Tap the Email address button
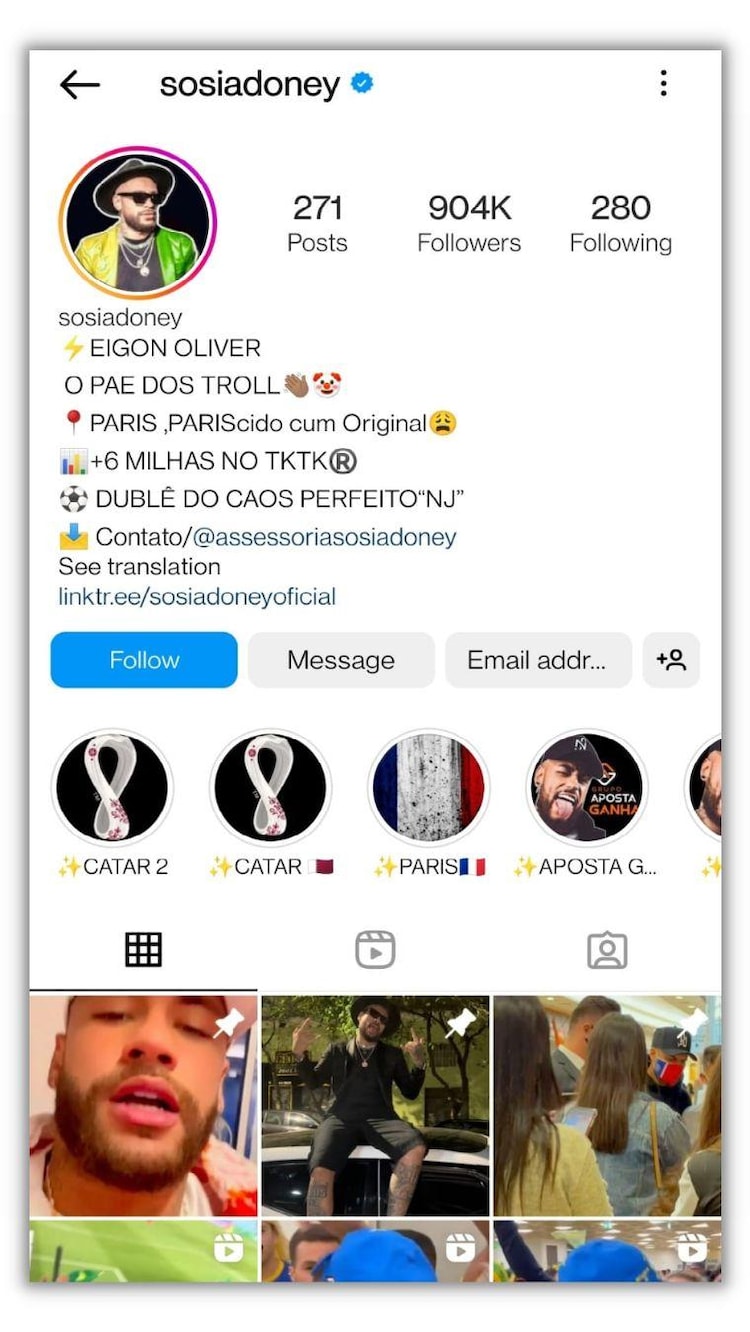This screenshot has width=750, height=1332. [537, 660]
